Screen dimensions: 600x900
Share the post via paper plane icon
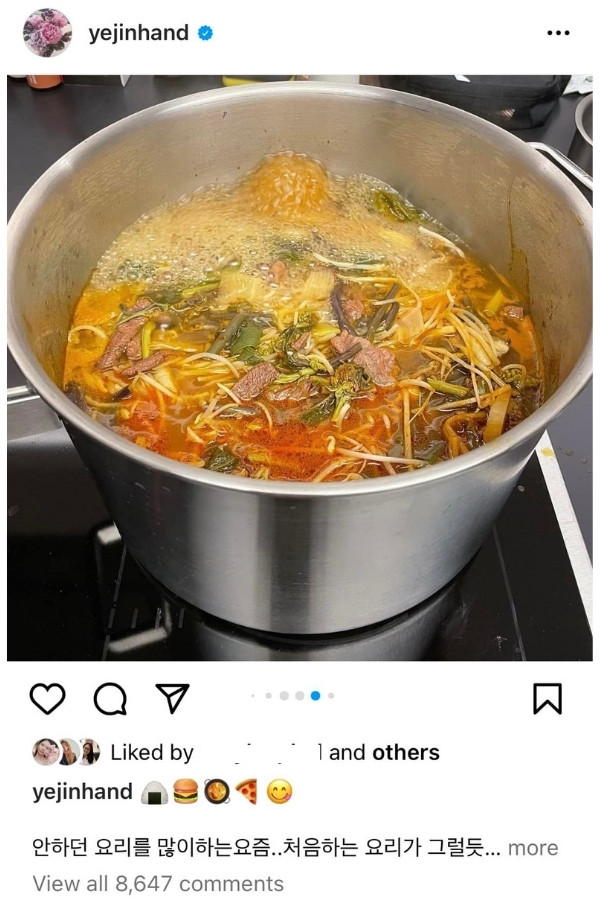[x=172, y=699]
